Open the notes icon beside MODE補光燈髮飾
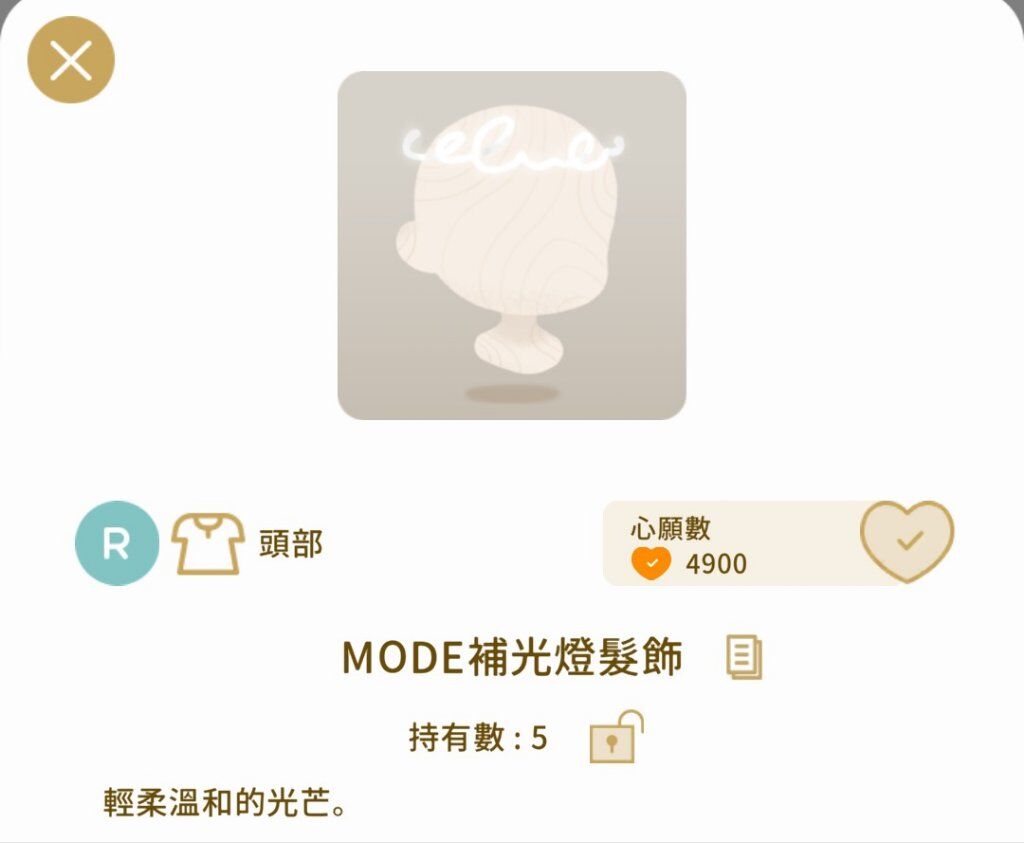1024x843 pixels. point(743,657)
